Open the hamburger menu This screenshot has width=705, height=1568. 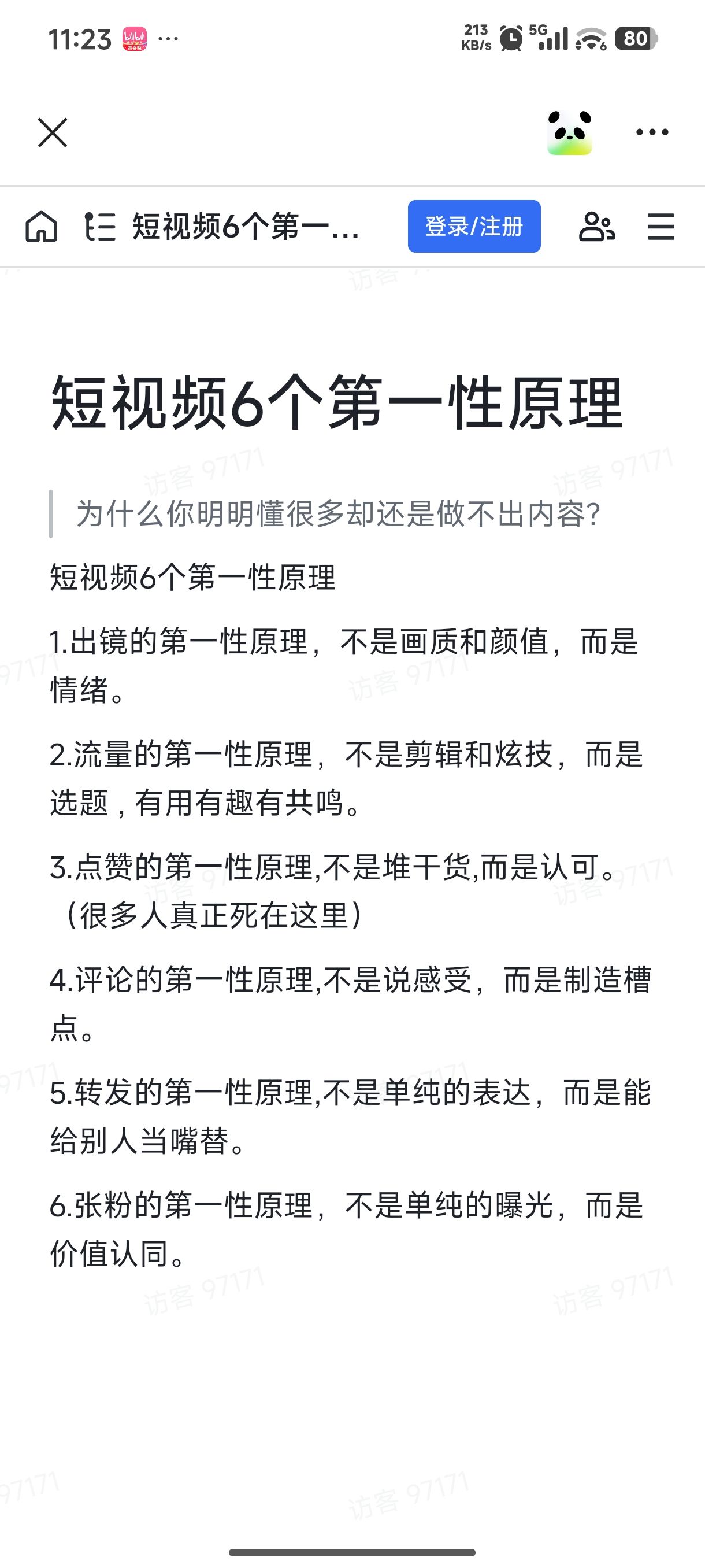(x=661, y=227)
